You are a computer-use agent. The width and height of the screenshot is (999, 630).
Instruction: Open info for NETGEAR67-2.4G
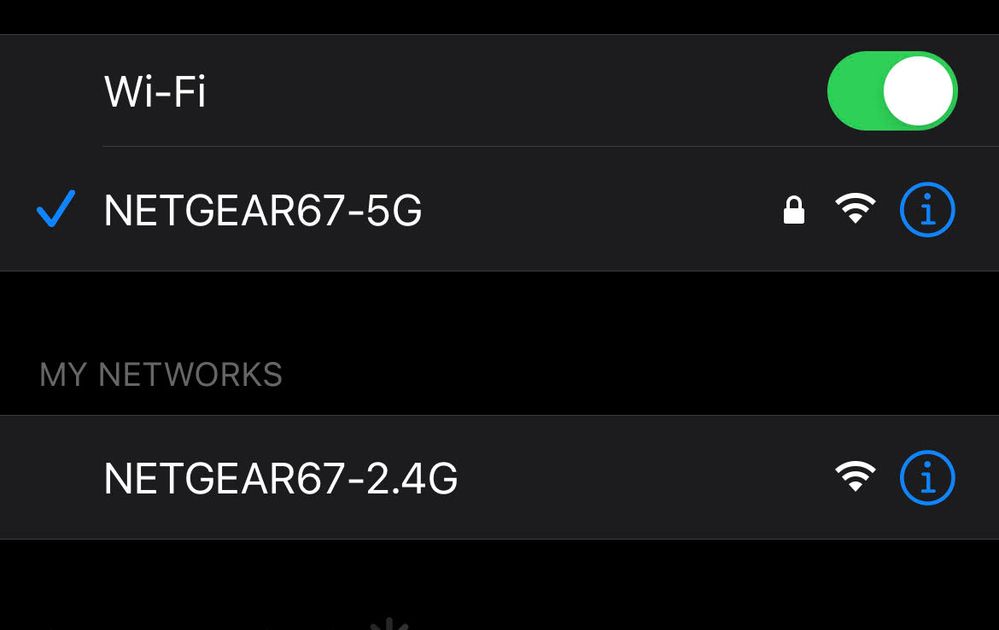[x=927, y=479]
